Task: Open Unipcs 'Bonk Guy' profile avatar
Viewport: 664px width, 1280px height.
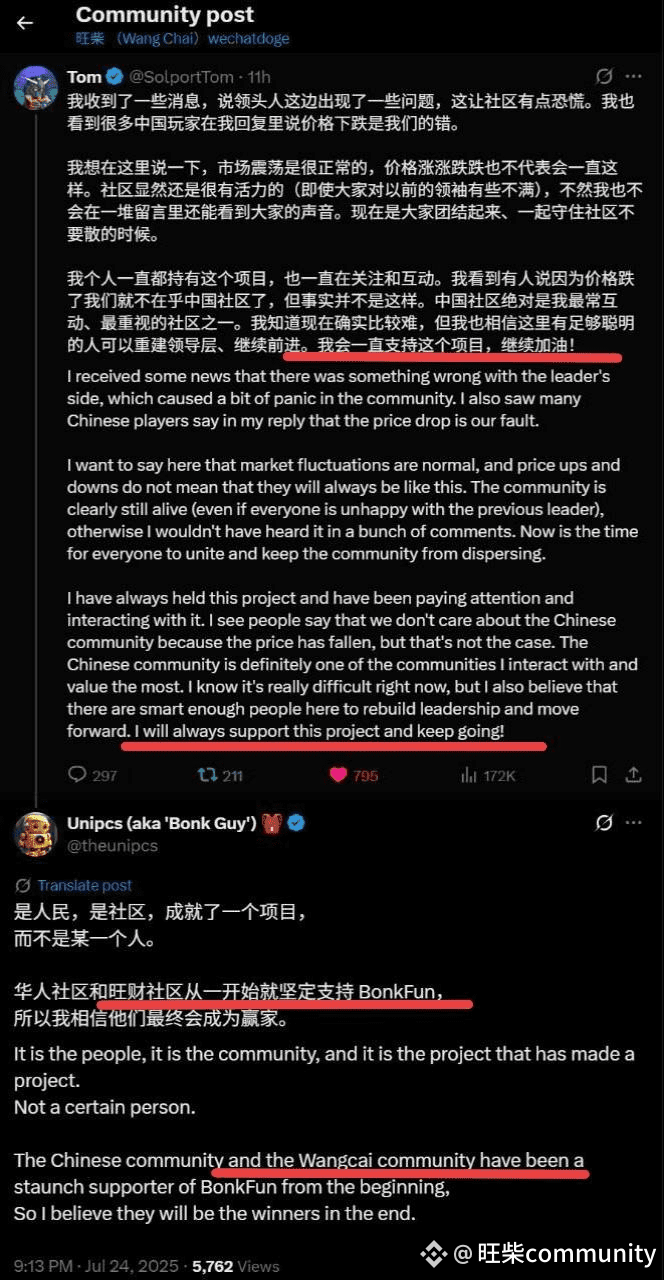Action: point(35,834)
